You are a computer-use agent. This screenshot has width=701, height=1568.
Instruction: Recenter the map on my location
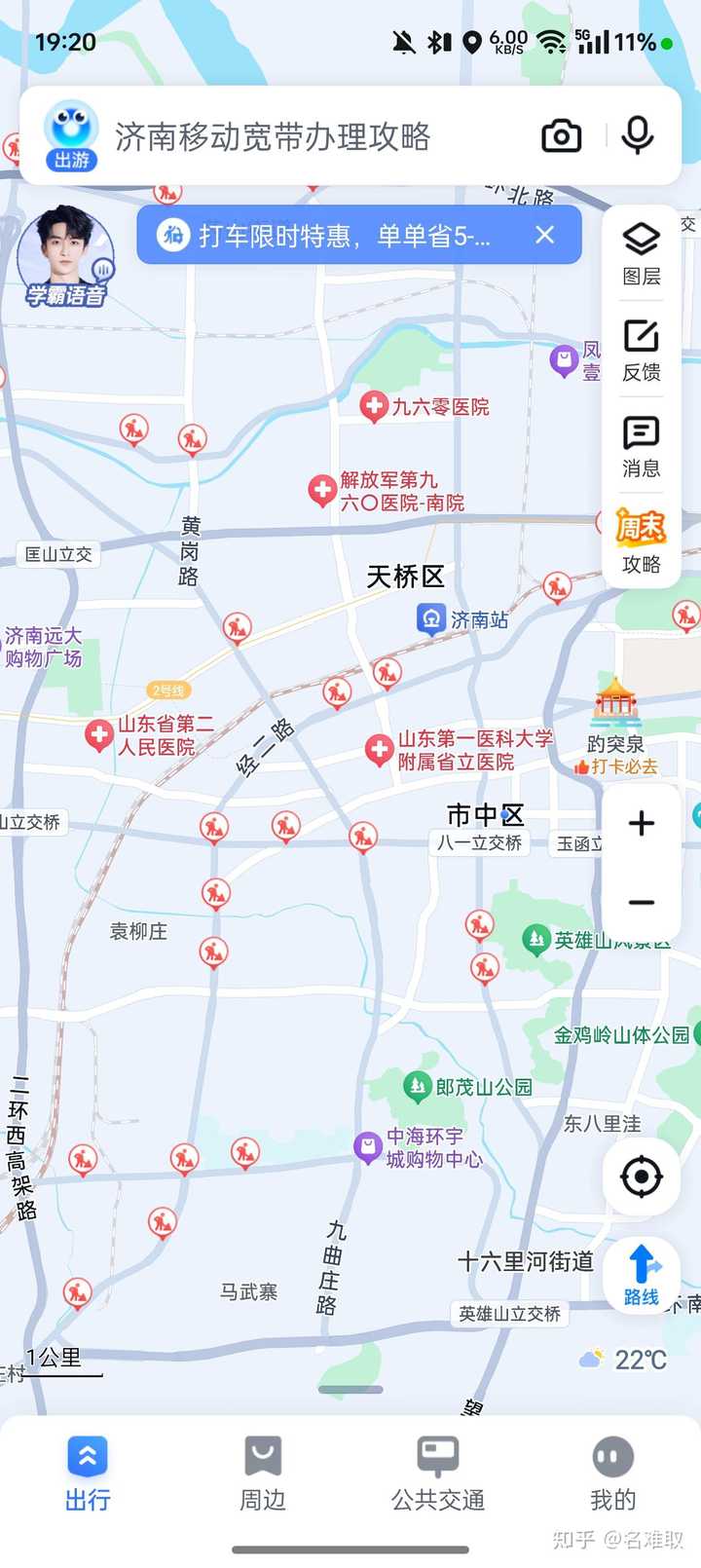(642, 1176)
